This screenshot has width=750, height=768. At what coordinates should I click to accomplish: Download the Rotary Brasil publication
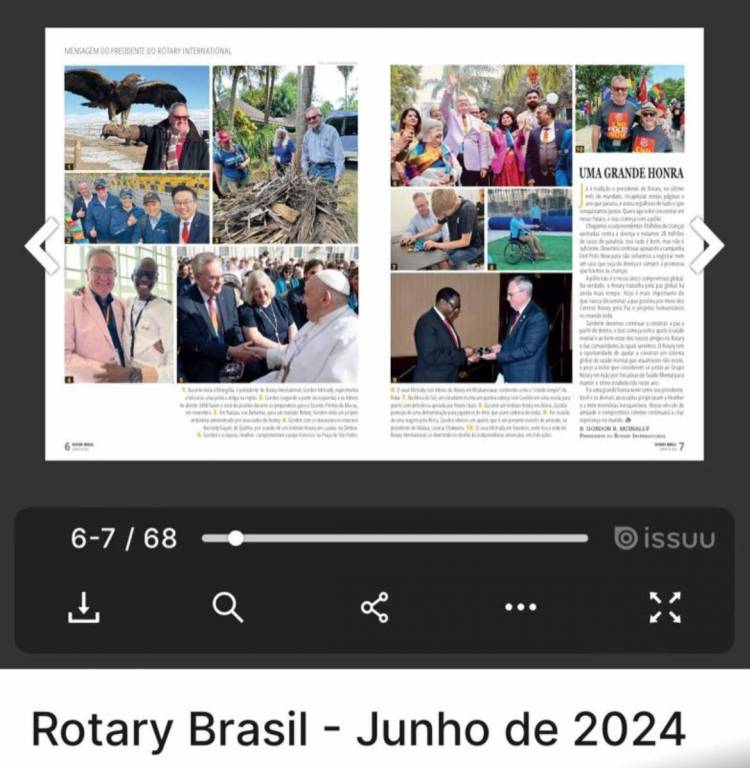pos(84,607)
